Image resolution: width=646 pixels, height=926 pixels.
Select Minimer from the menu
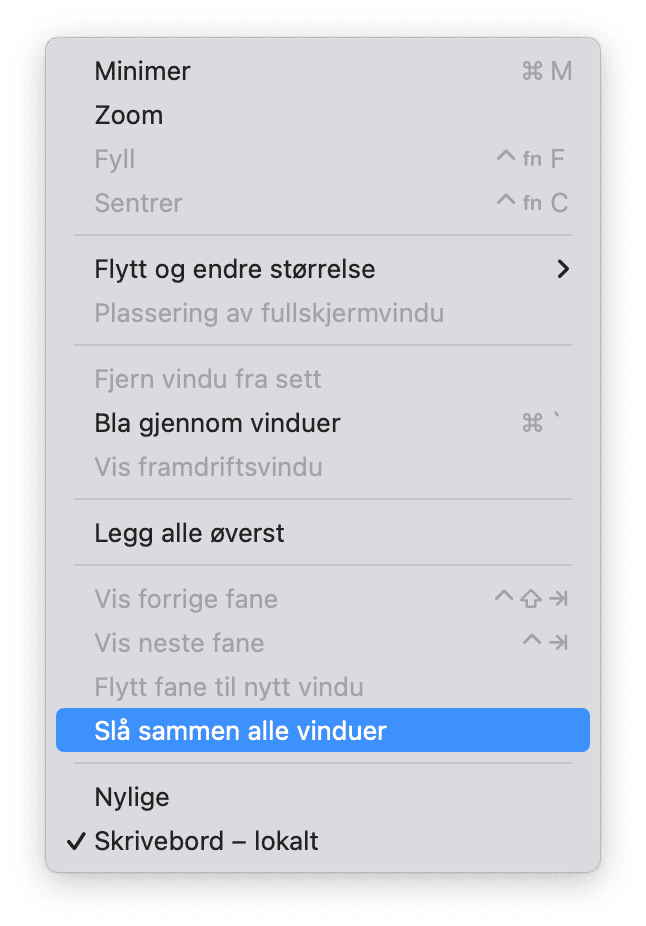click(143, 71)
